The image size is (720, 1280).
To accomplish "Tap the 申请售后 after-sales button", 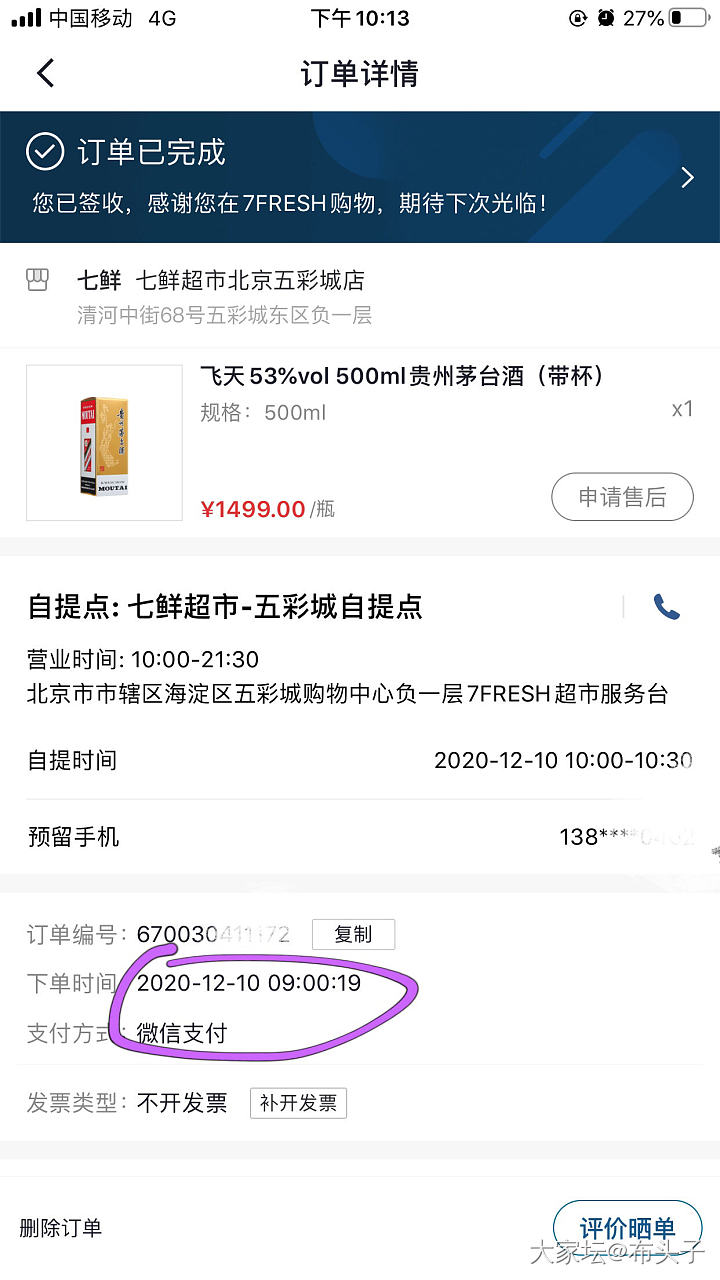I will tap(622, 497).
